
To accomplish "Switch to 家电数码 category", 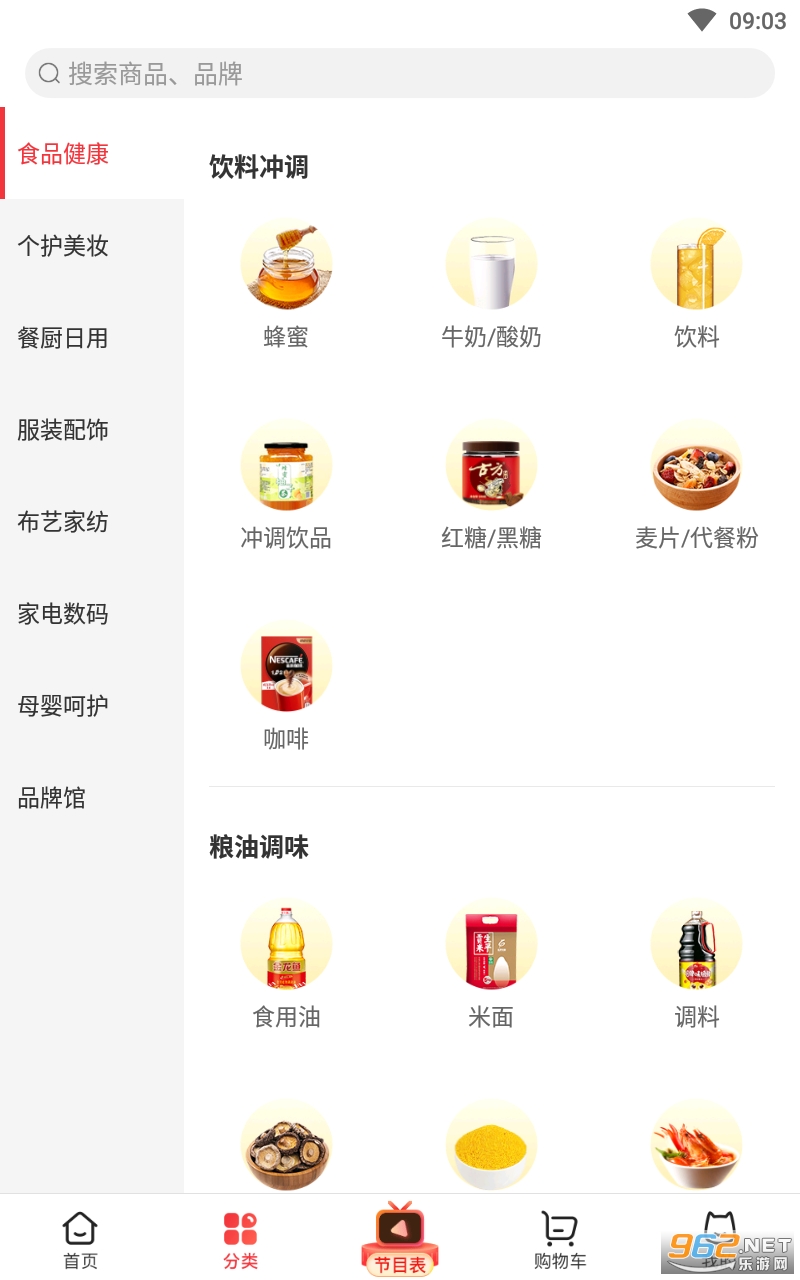I will coord(63,614).
